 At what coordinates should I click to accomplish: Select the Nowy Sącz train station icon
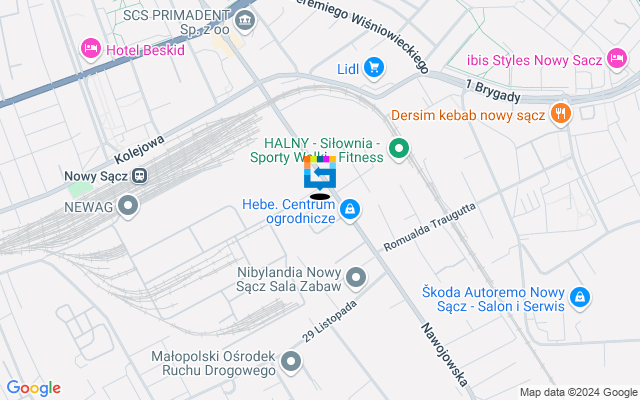click(139, 176)
